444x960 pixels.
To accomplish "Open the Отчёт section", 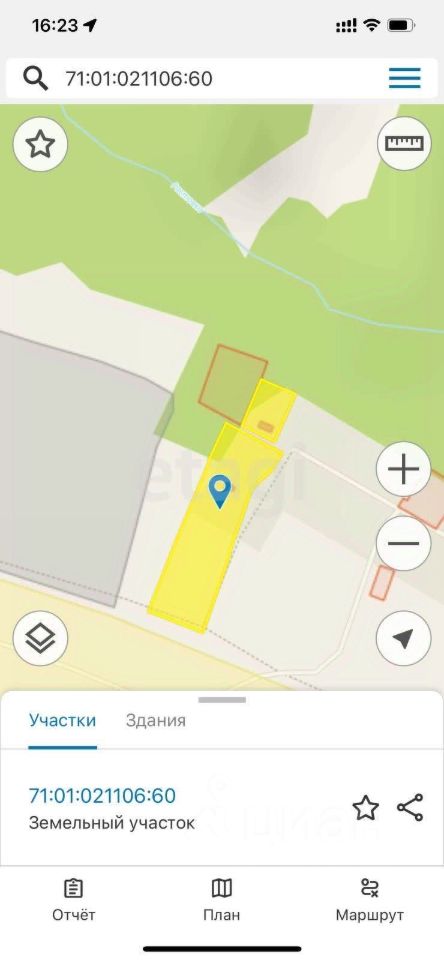I will (x=73, y=900).
